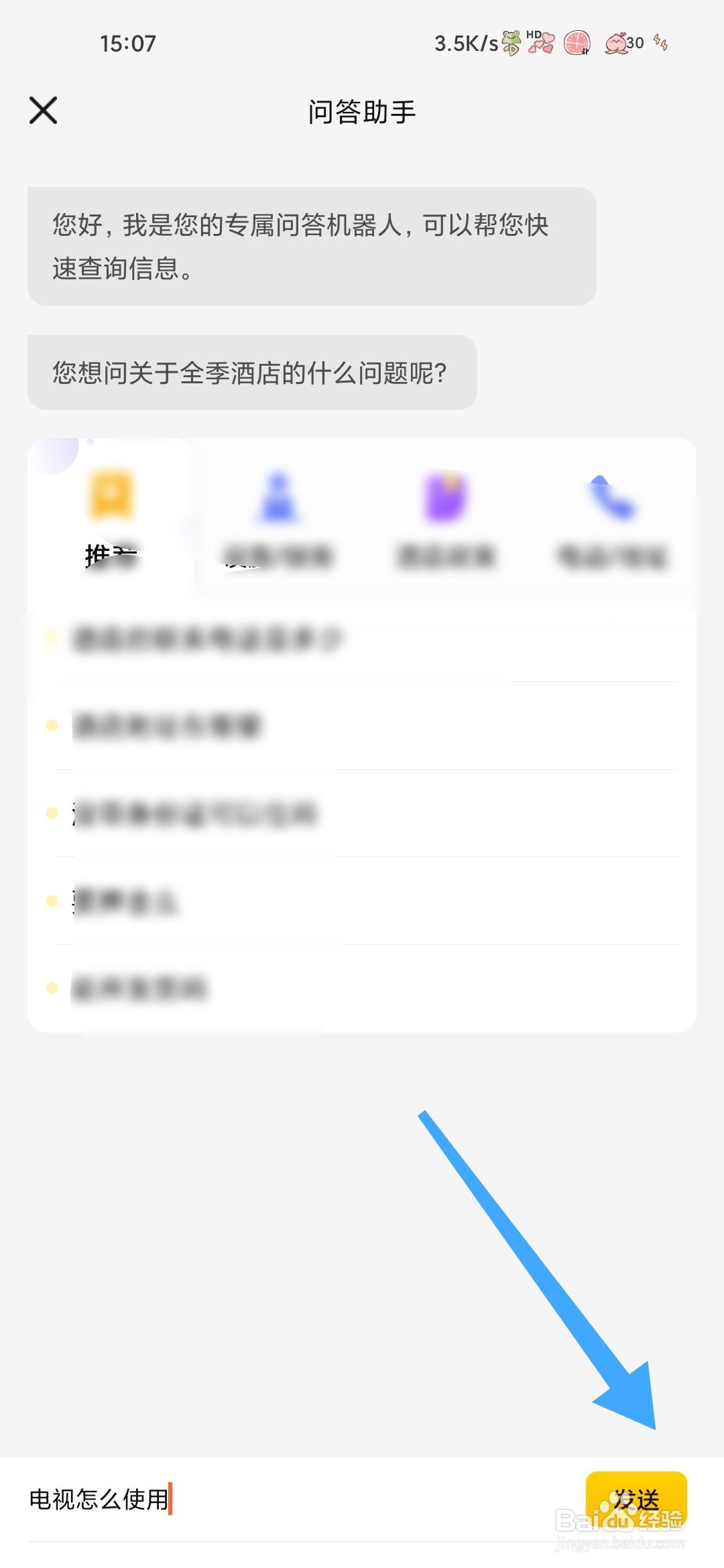The width and height of the screenshot is (724, 1568).
Task: Tap the lightning charging indicator in status bar
Action: tap(660, 44)
